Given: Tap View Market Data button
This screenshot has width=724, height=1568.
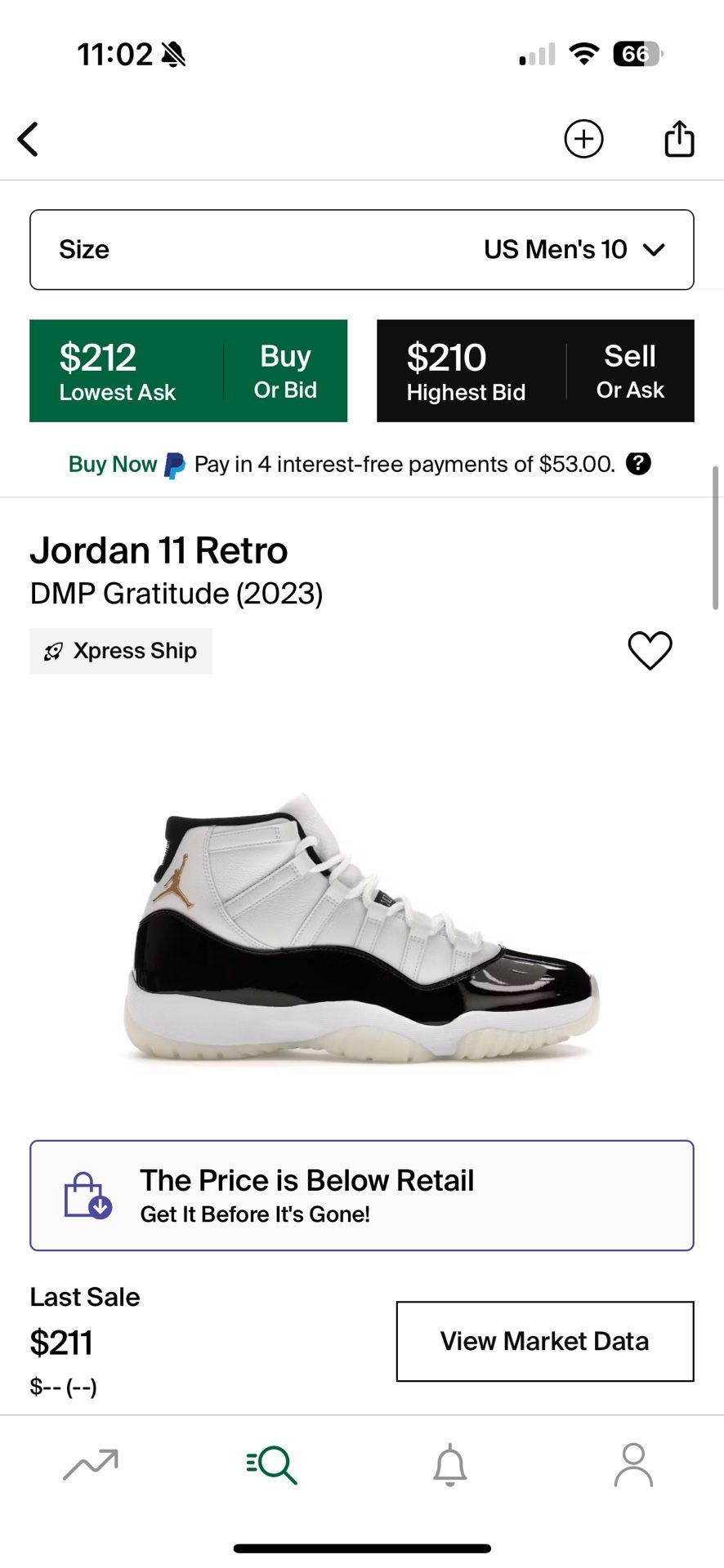Looking at the screenshot, I should pos(543,1340).
